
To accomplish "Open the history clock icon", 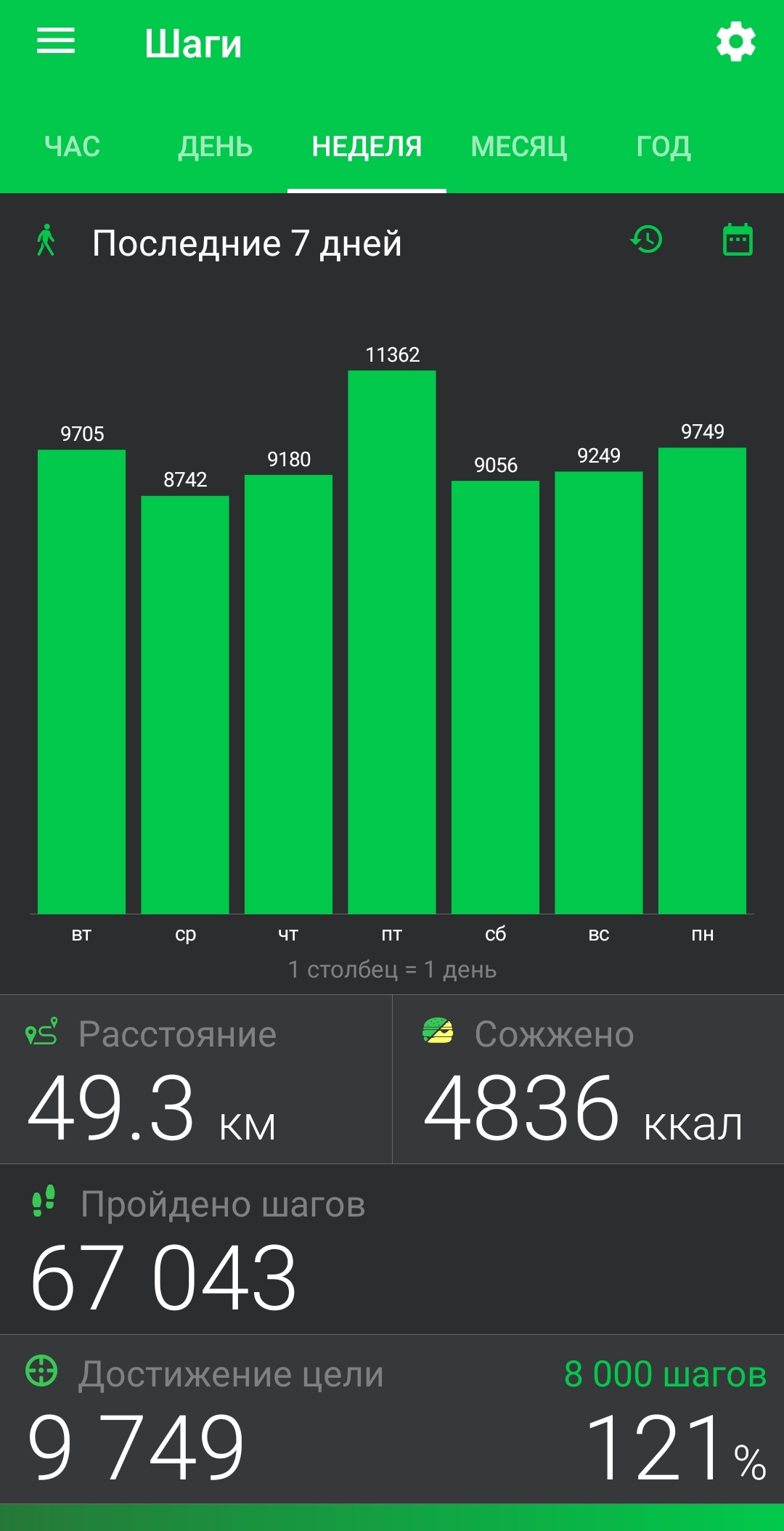I will tap(647, 240).
